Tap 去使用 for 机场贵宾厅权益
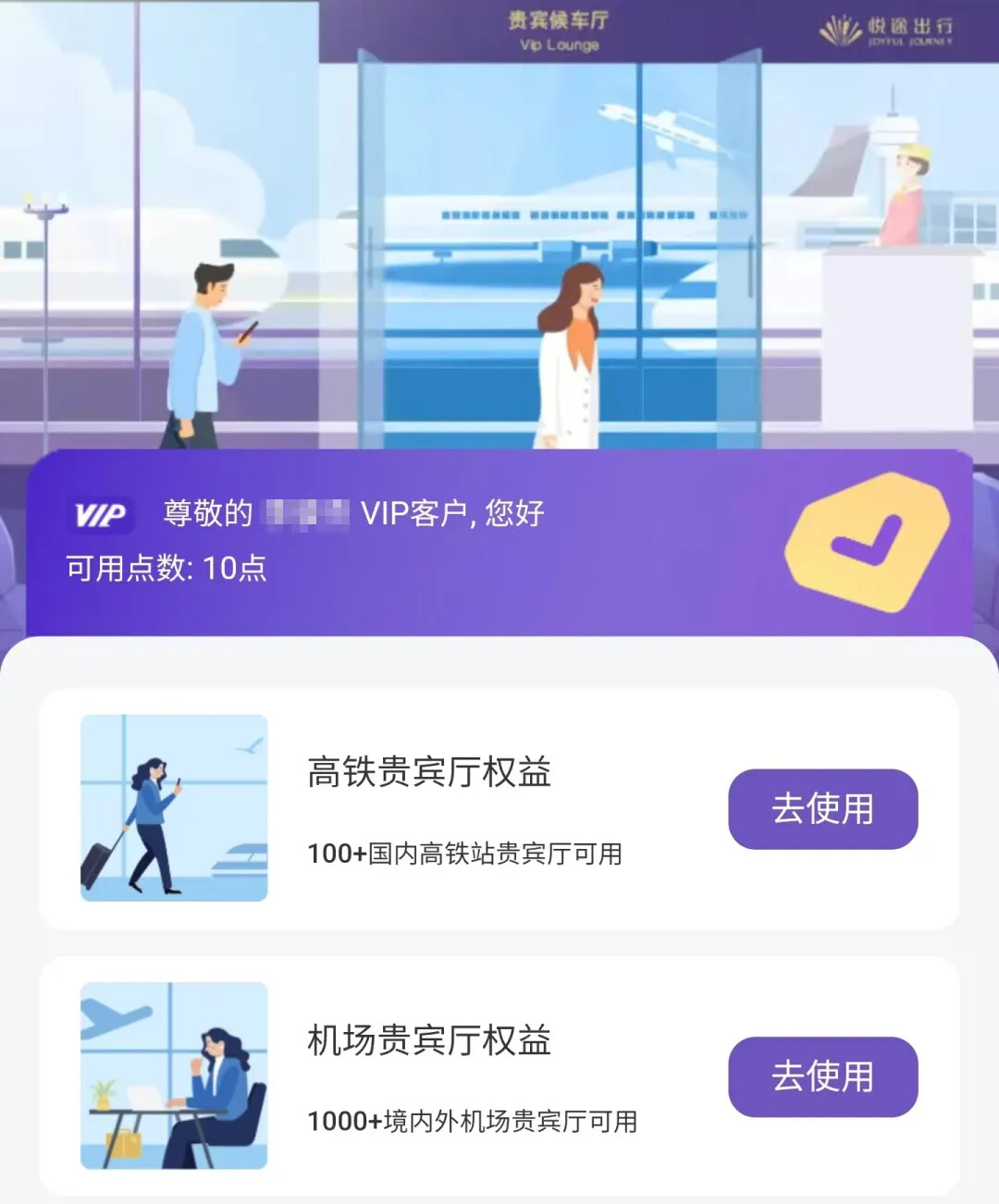The height and width of the screenshot is (1204, 999). (822, 1076)
